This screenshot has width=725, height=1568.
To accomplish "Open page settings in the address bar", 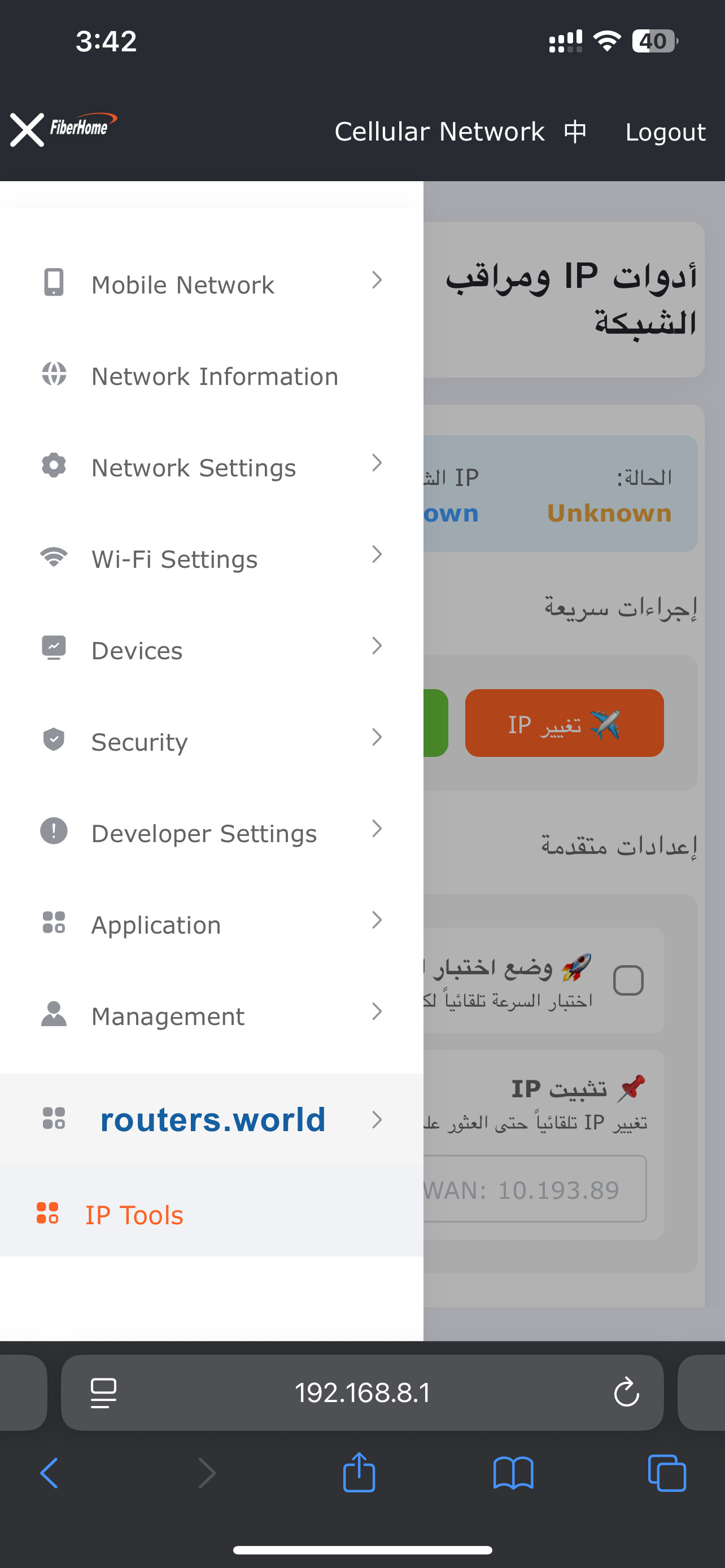I will 103,1392.
